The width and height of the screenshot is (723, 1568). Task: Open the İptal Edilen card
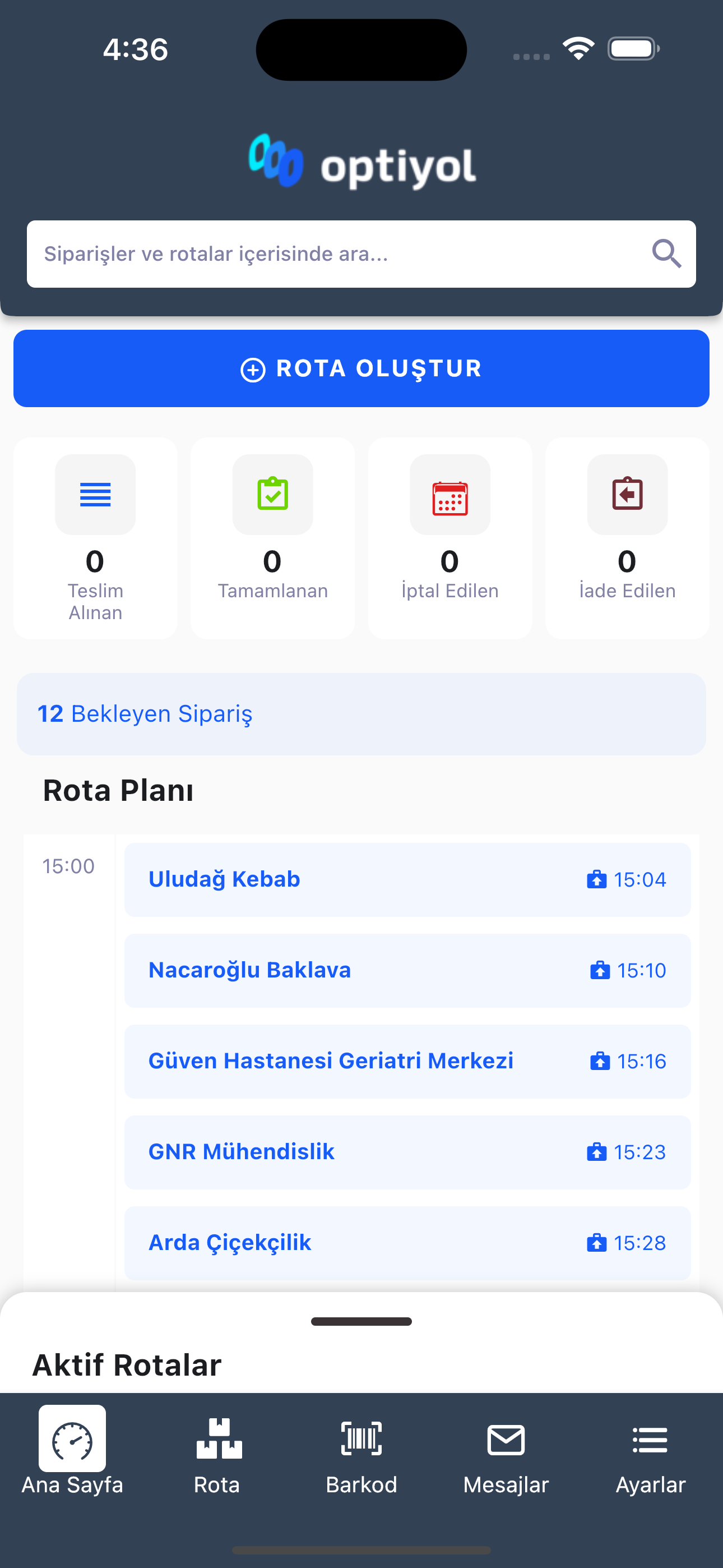tap(451, 537)
